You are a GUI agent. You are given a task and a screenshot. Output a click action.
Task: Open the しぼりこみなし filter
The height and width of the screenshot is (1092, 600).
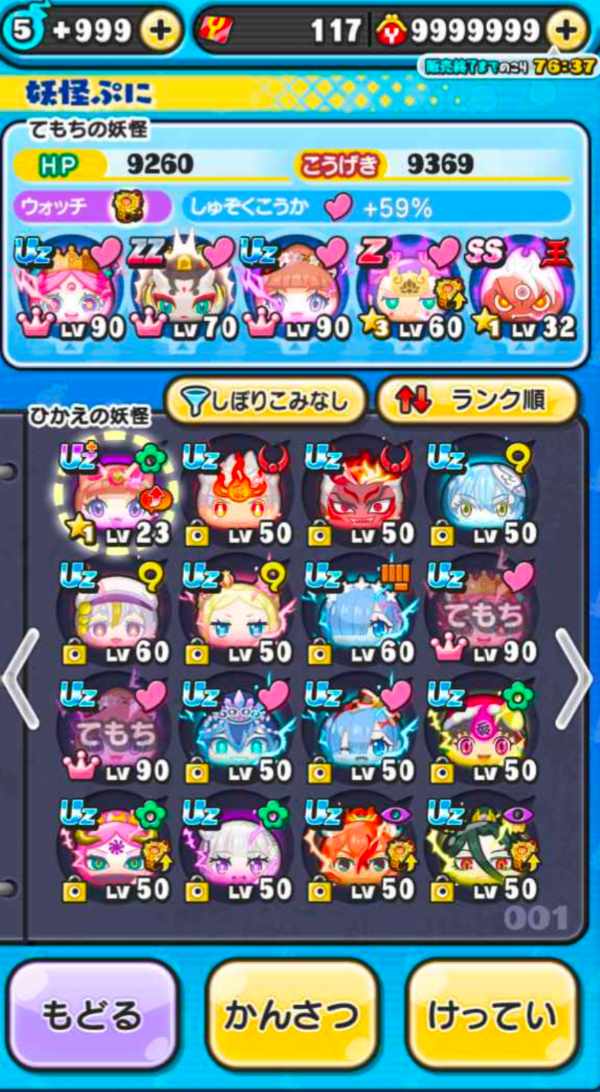[x=265, y=402]
